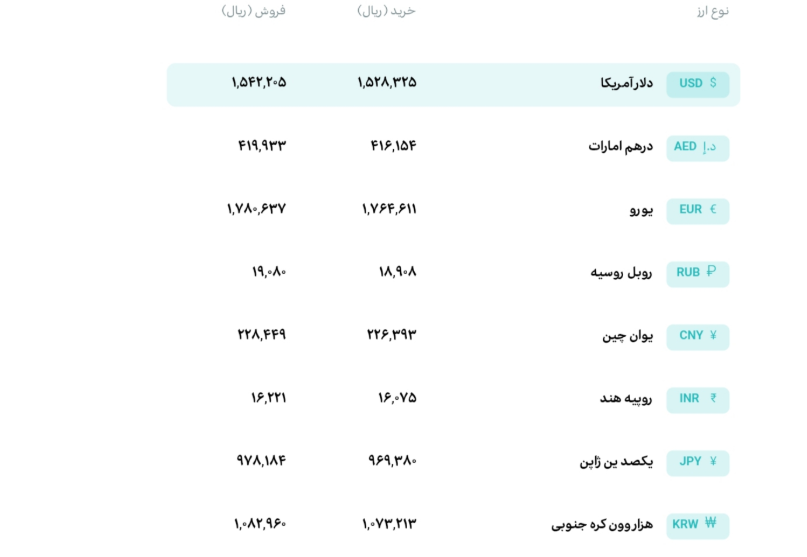Choose the EUR یورو row

tap(453, 211)
